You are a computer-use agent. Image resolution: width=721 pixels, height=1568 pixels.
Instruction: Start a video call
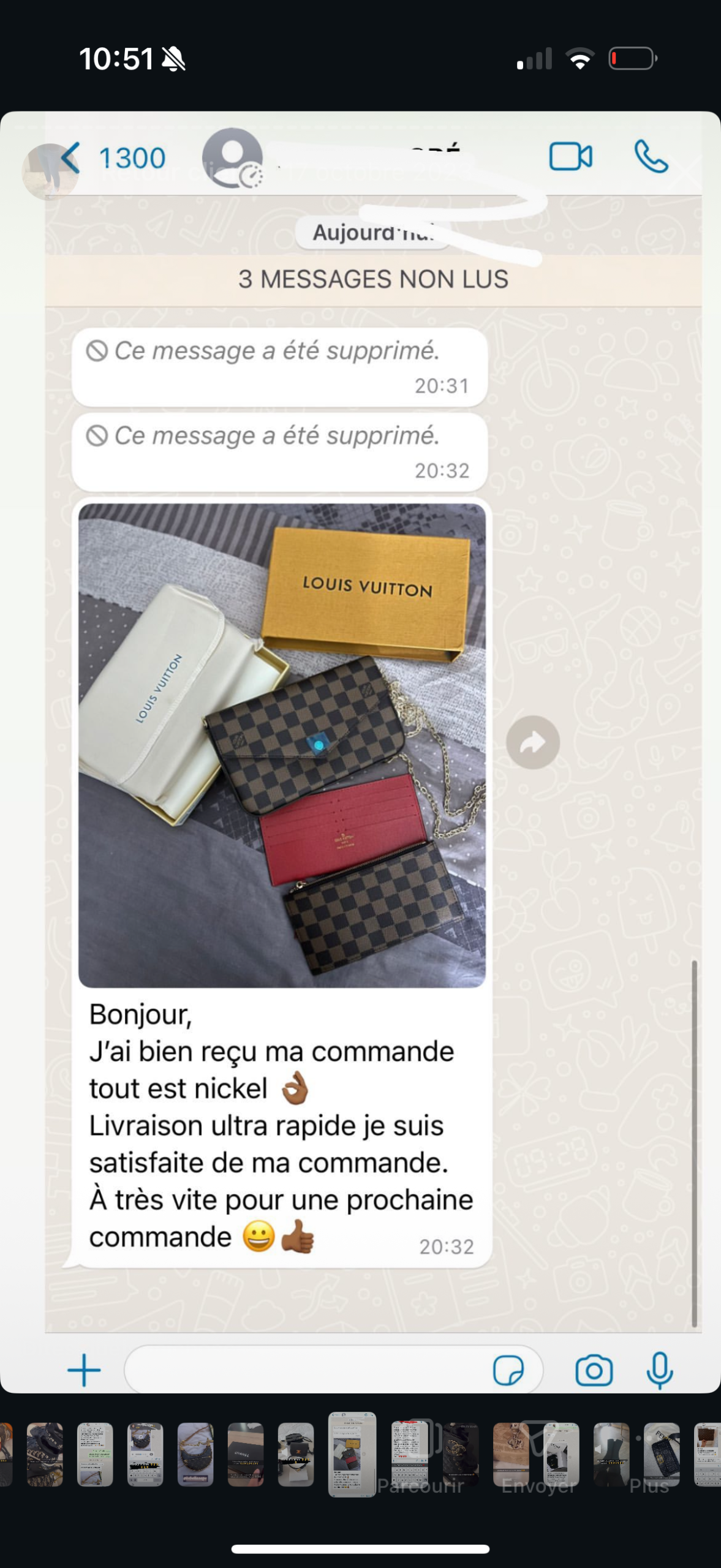570,157
